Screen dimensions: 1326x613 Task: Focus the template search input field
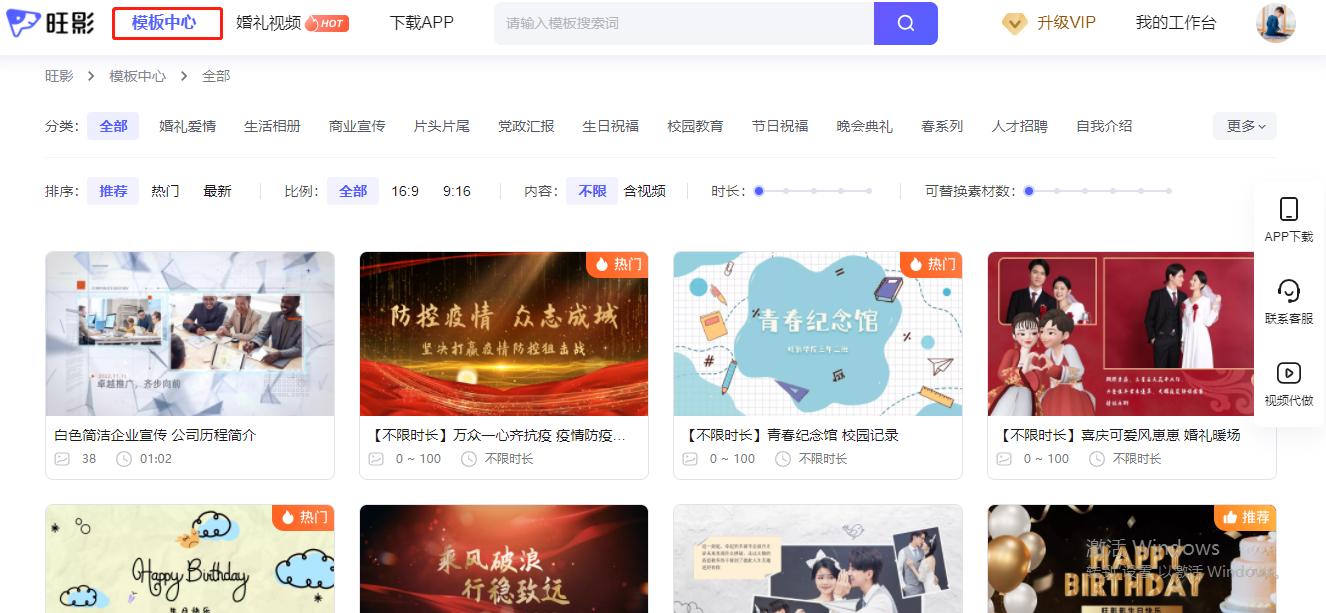(683, 23)
